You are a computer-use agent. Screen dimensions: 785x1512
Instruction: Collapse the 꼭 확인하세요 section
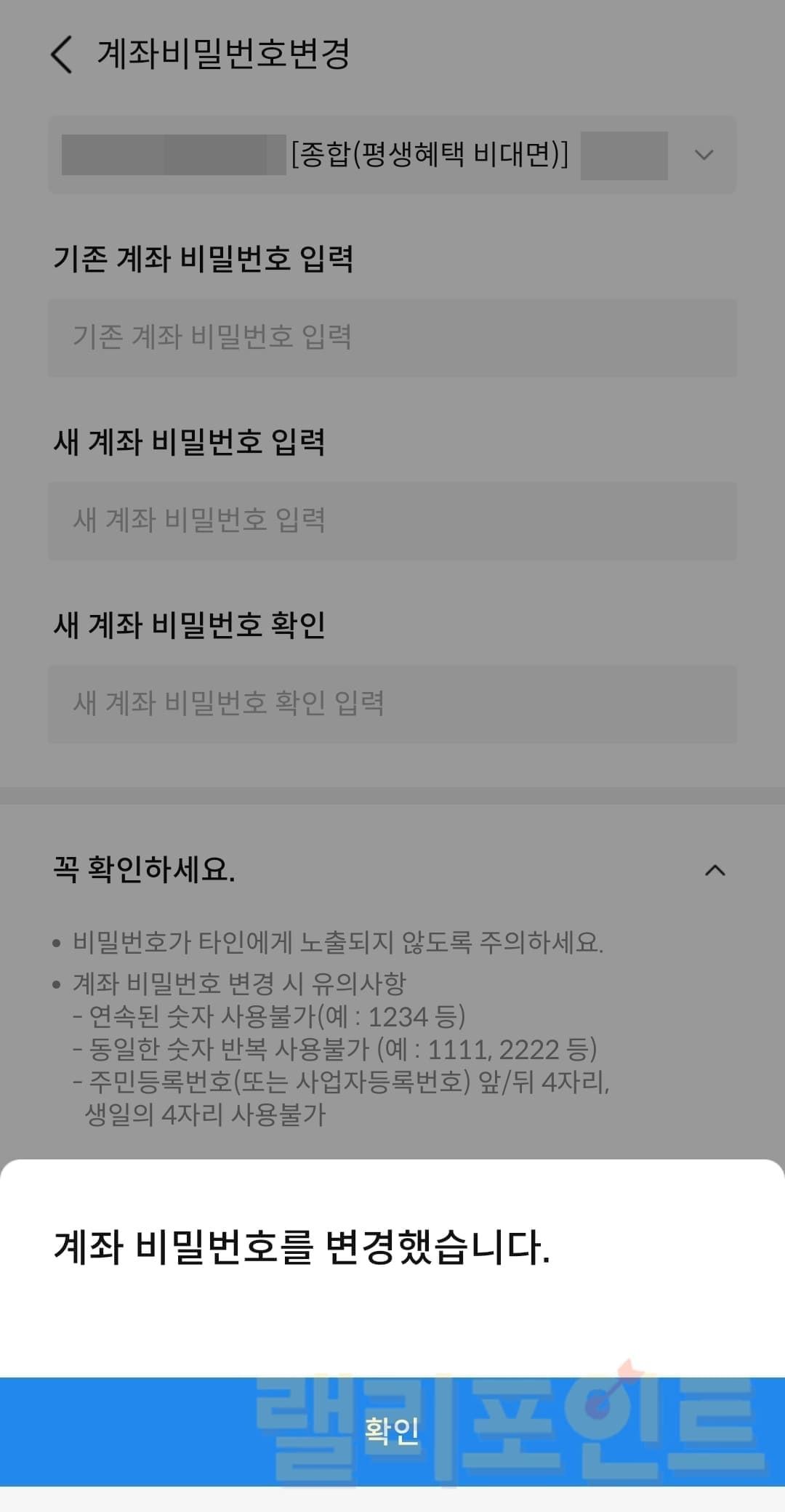pyautogui.click(x=715, y=870)
